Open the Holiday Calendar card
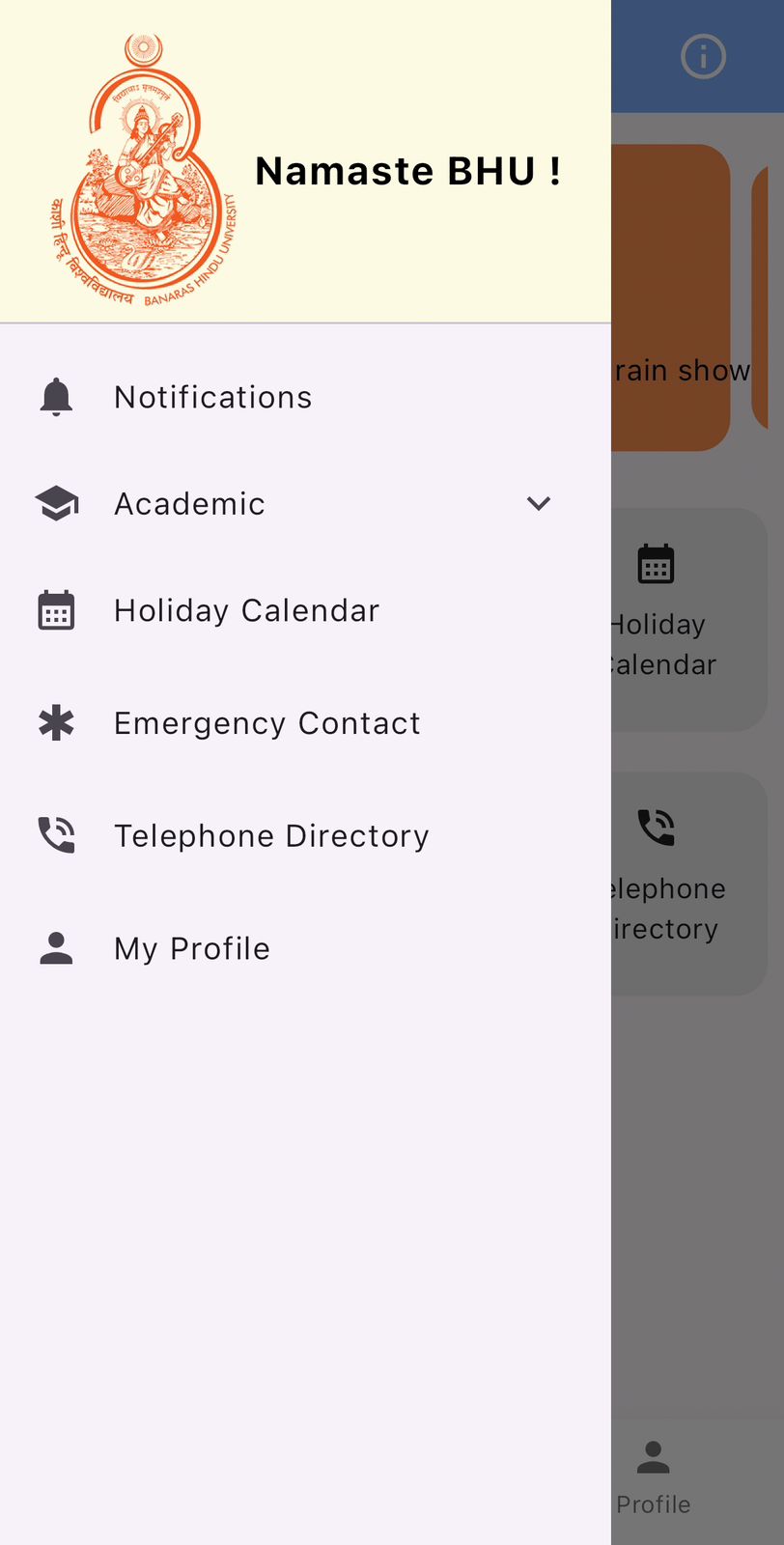 [666, 618]
